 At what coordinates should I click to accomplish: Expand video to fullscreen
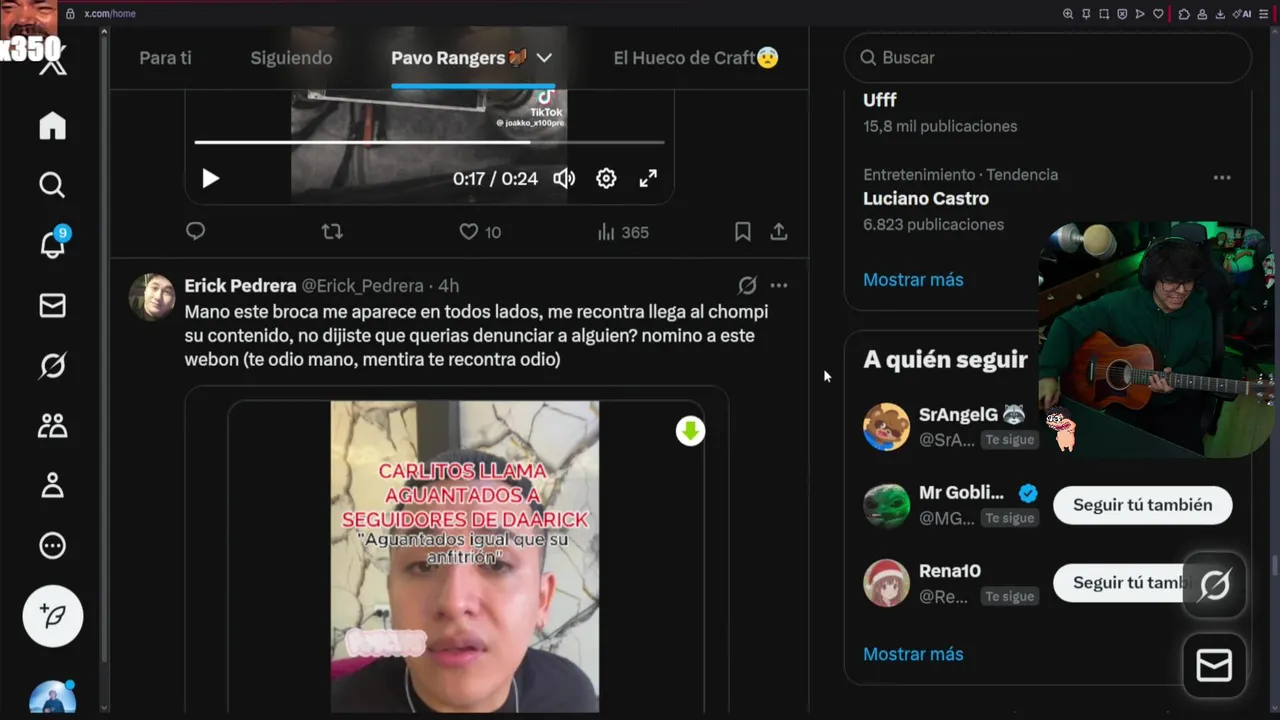[648, 179]
